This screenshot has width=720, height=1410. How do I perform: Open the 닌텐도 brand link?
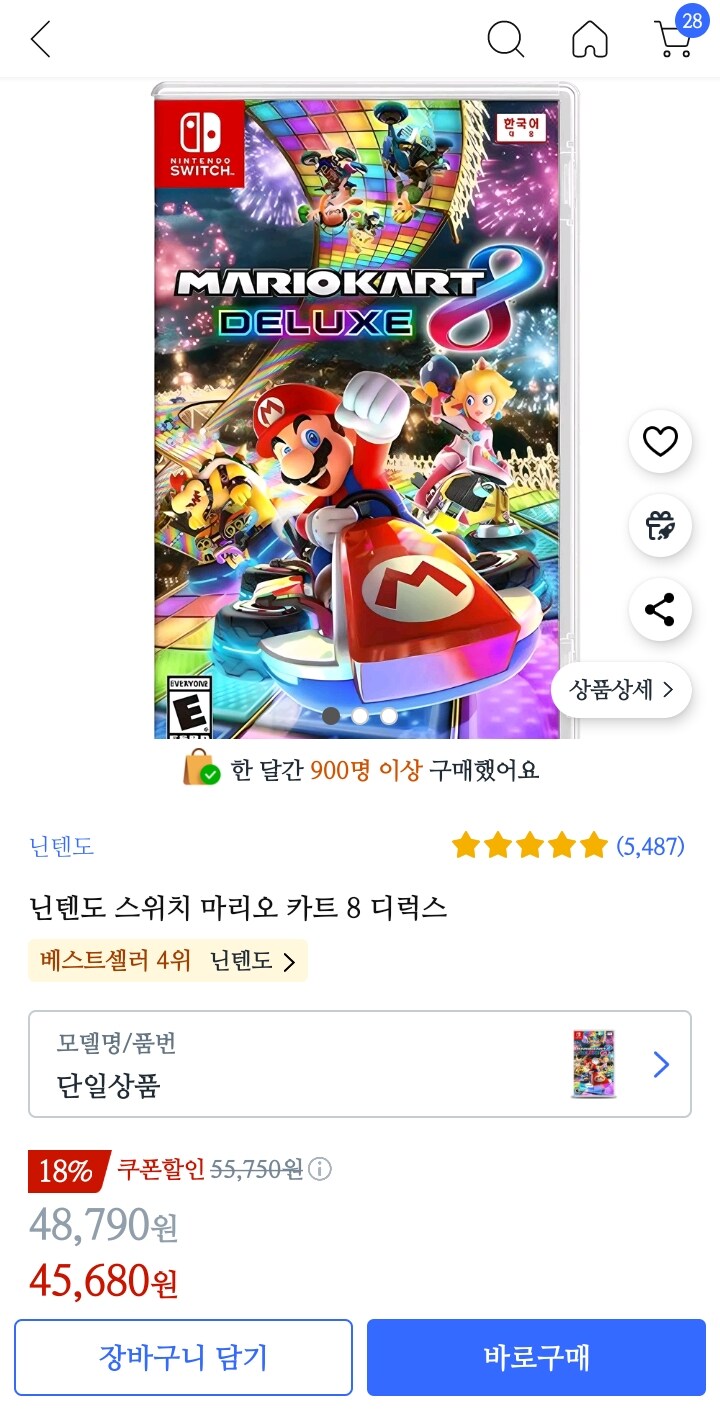[x=61, y=846]
